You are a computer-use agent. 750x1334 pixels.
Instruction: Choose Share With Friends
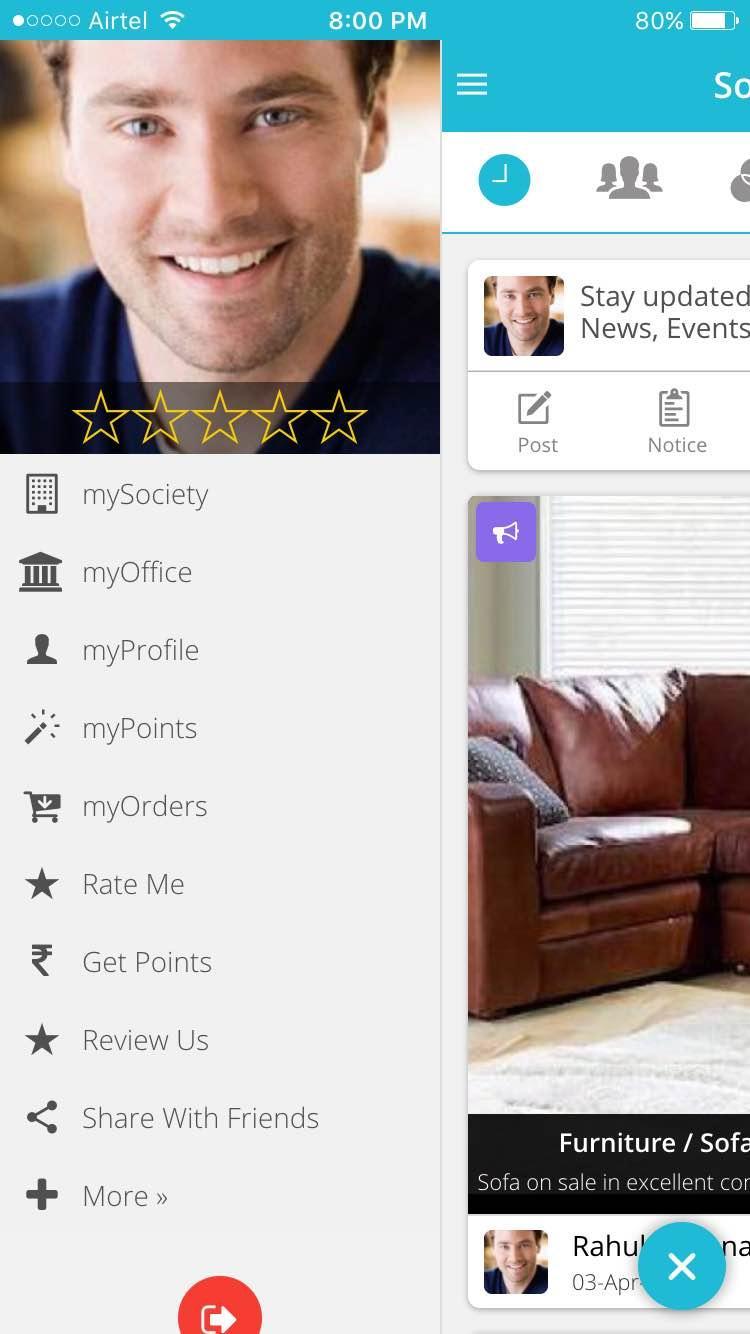(x=200, y=1118)
